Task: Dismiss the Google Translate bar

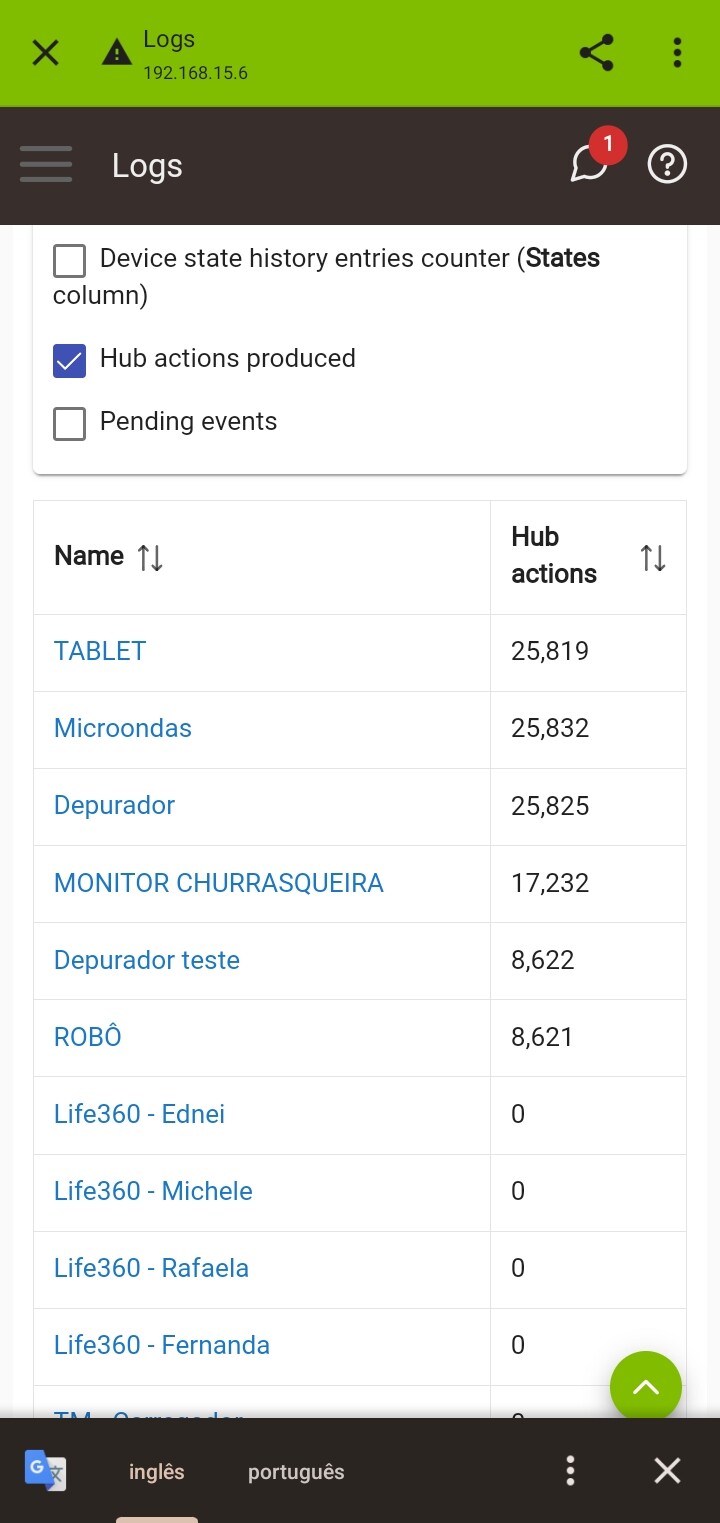Action: point(667,1470)
